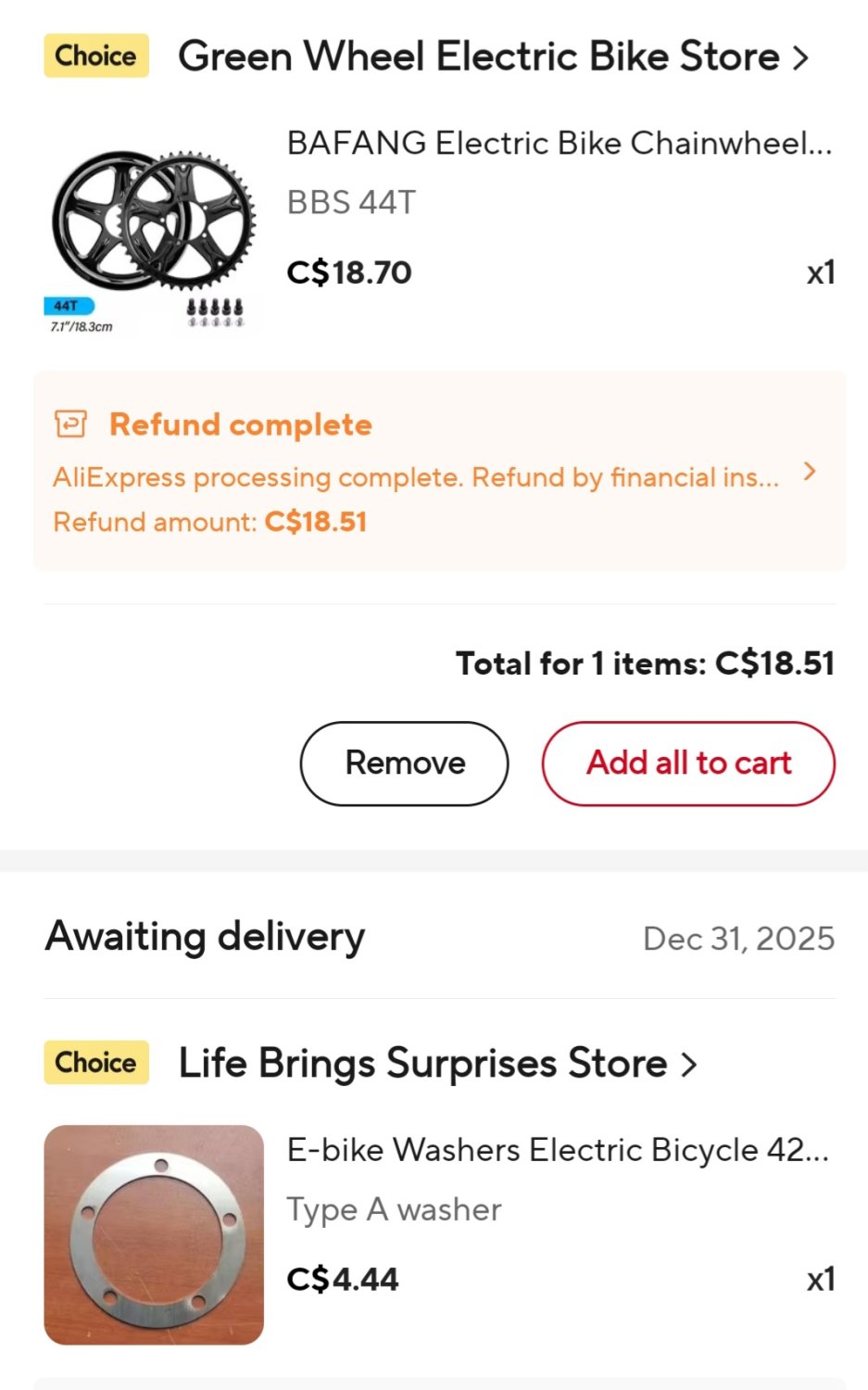868x1390 pixels.
Task: Tap the Dec 31, 2025 delivery date
Action: pyautogui.click(x=738, y=938)
